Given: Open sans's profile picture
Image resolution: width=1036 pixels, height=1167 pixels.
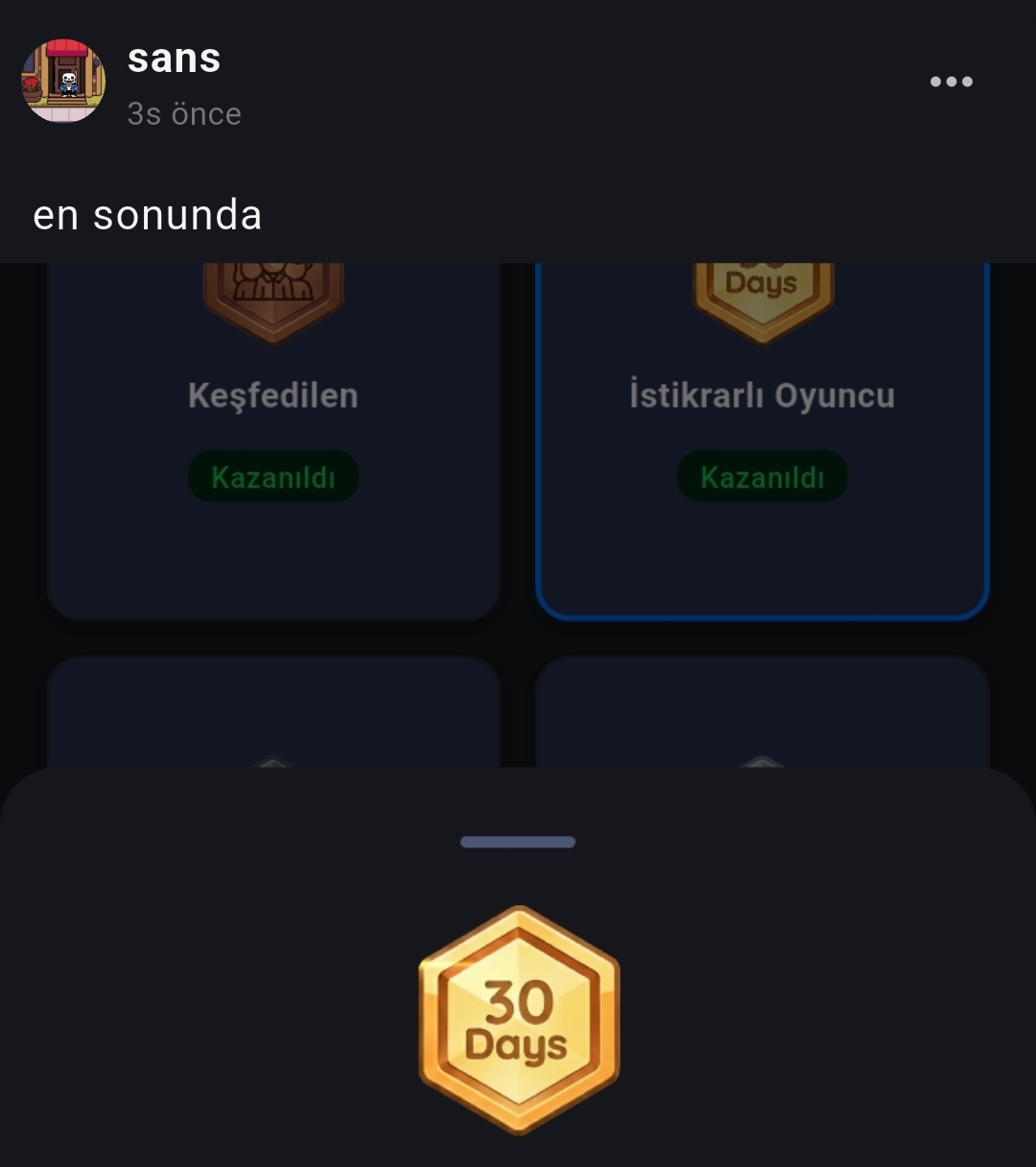Looking at the screenshot, I should pos(63,82).
